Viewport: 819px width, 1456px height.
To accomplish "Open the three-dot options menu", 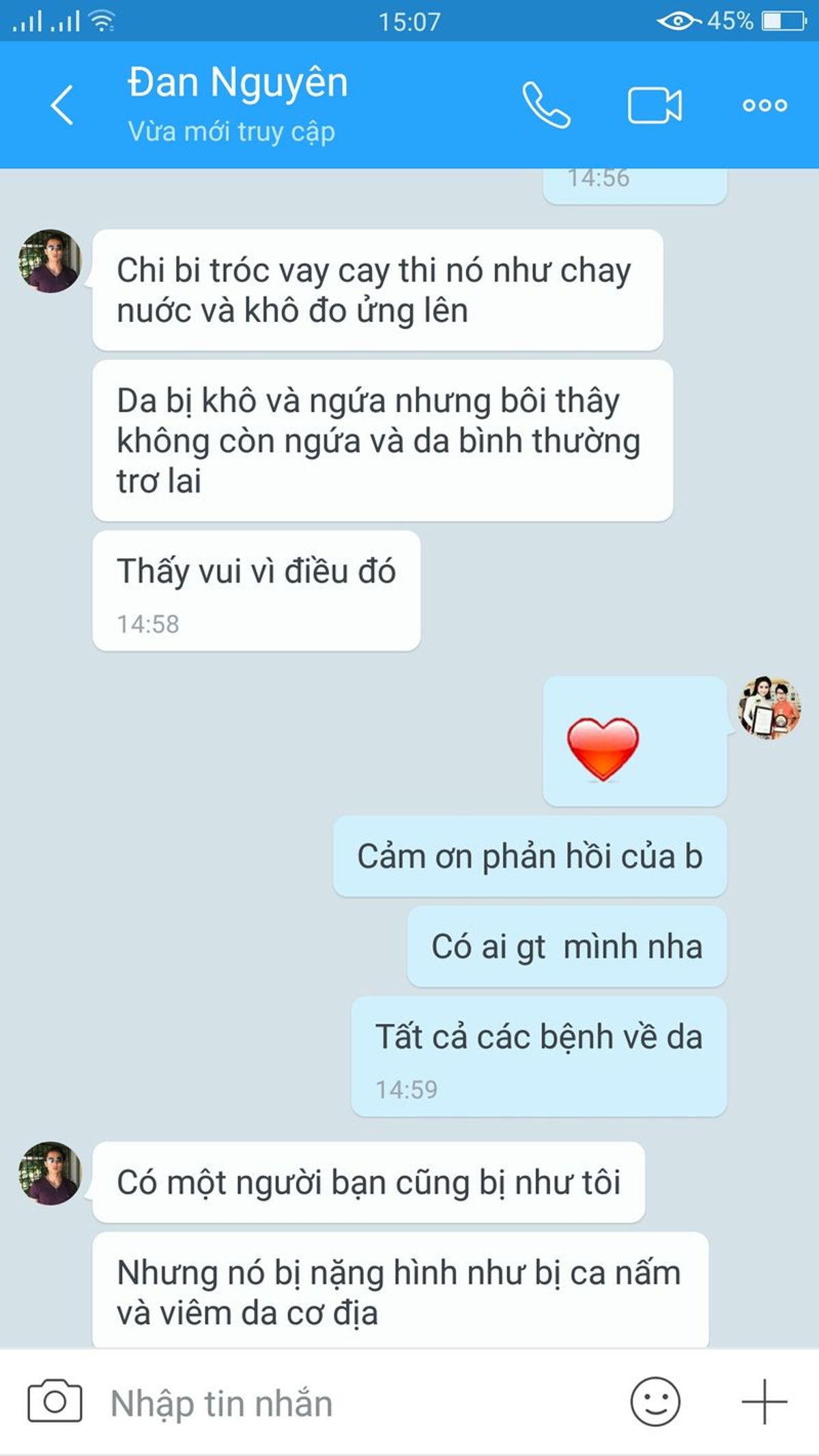I will (764, 105).
